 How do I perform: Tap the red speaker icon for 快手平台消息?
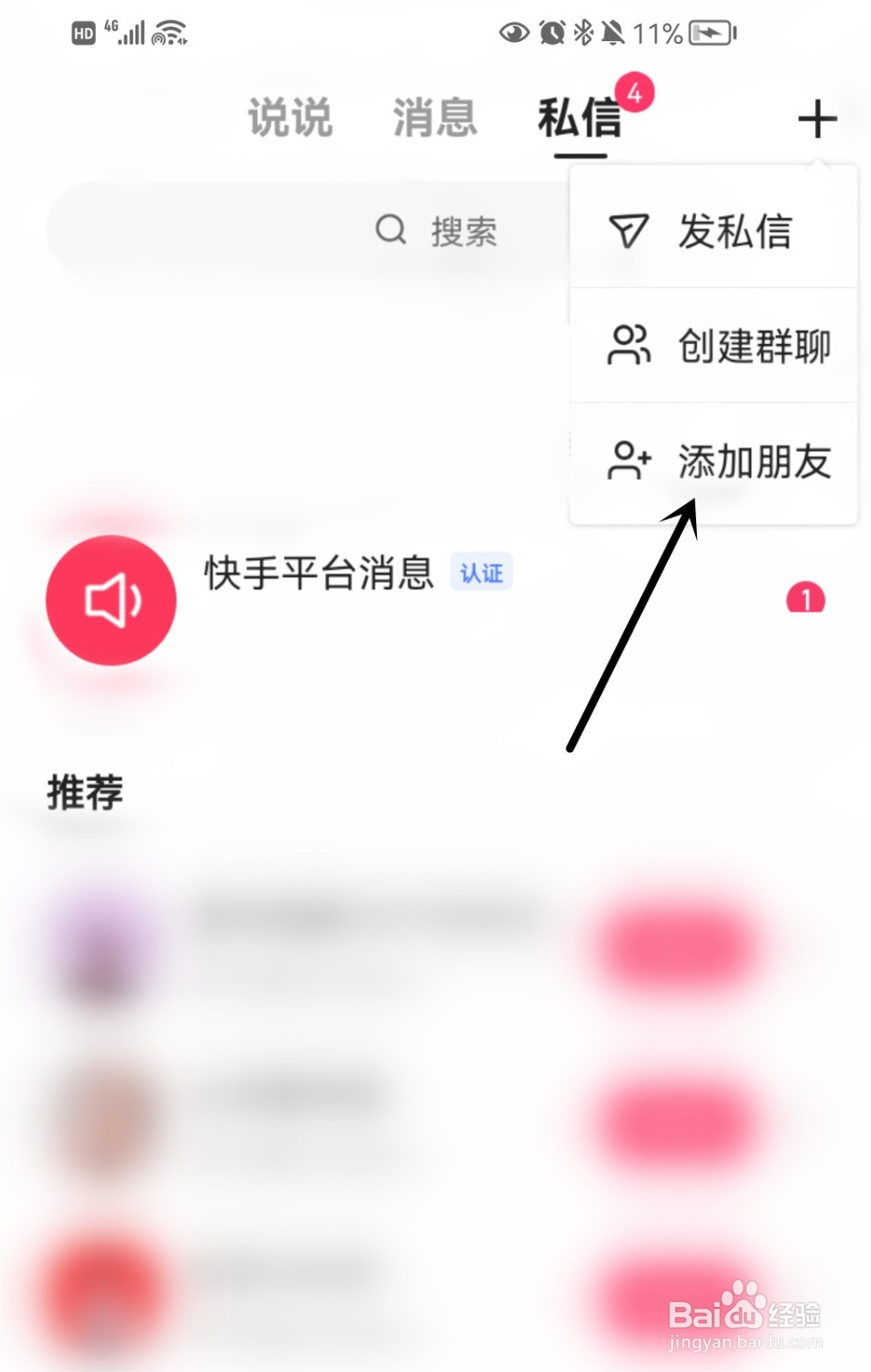pyautogui.click(x=111, y=600)
